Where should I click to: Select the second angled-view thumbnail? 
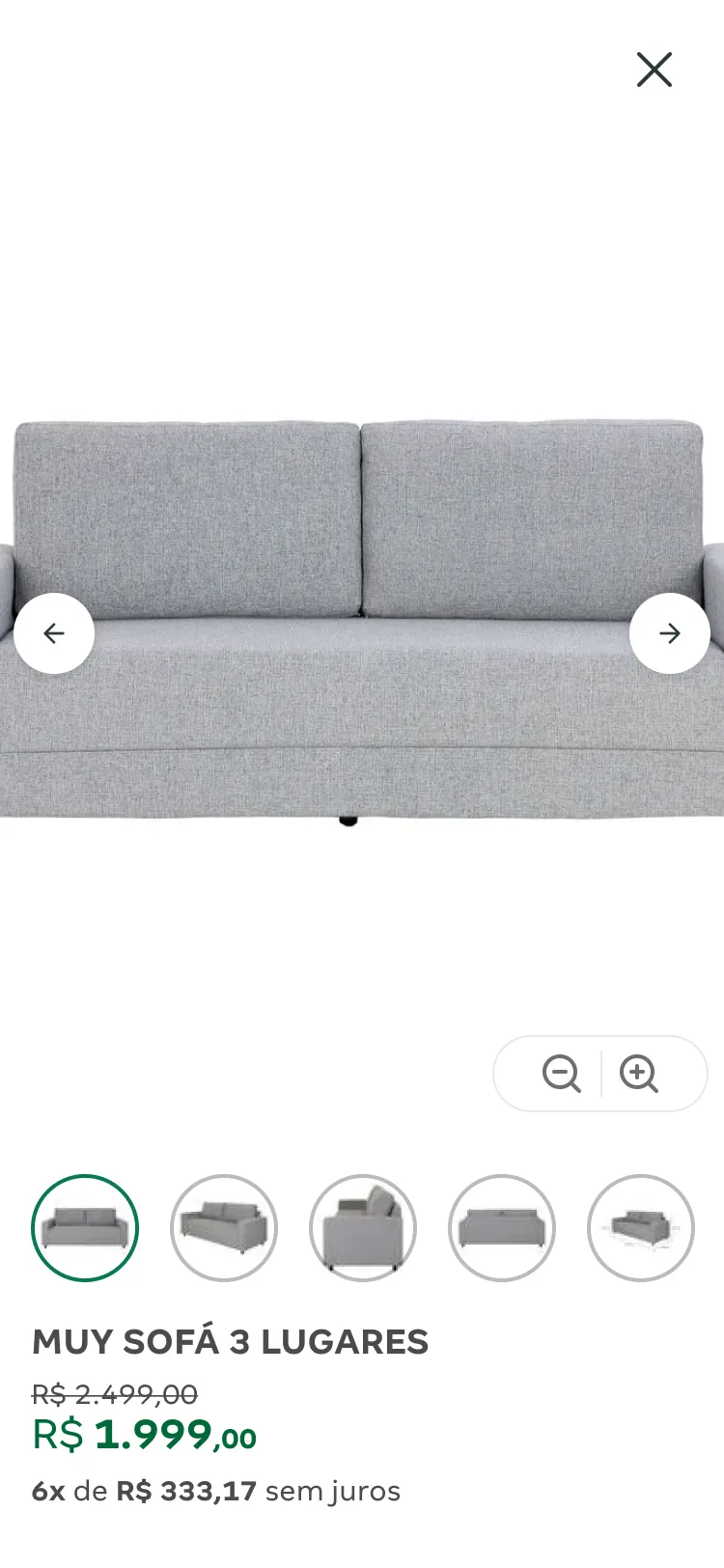[x=224, y=1228]
